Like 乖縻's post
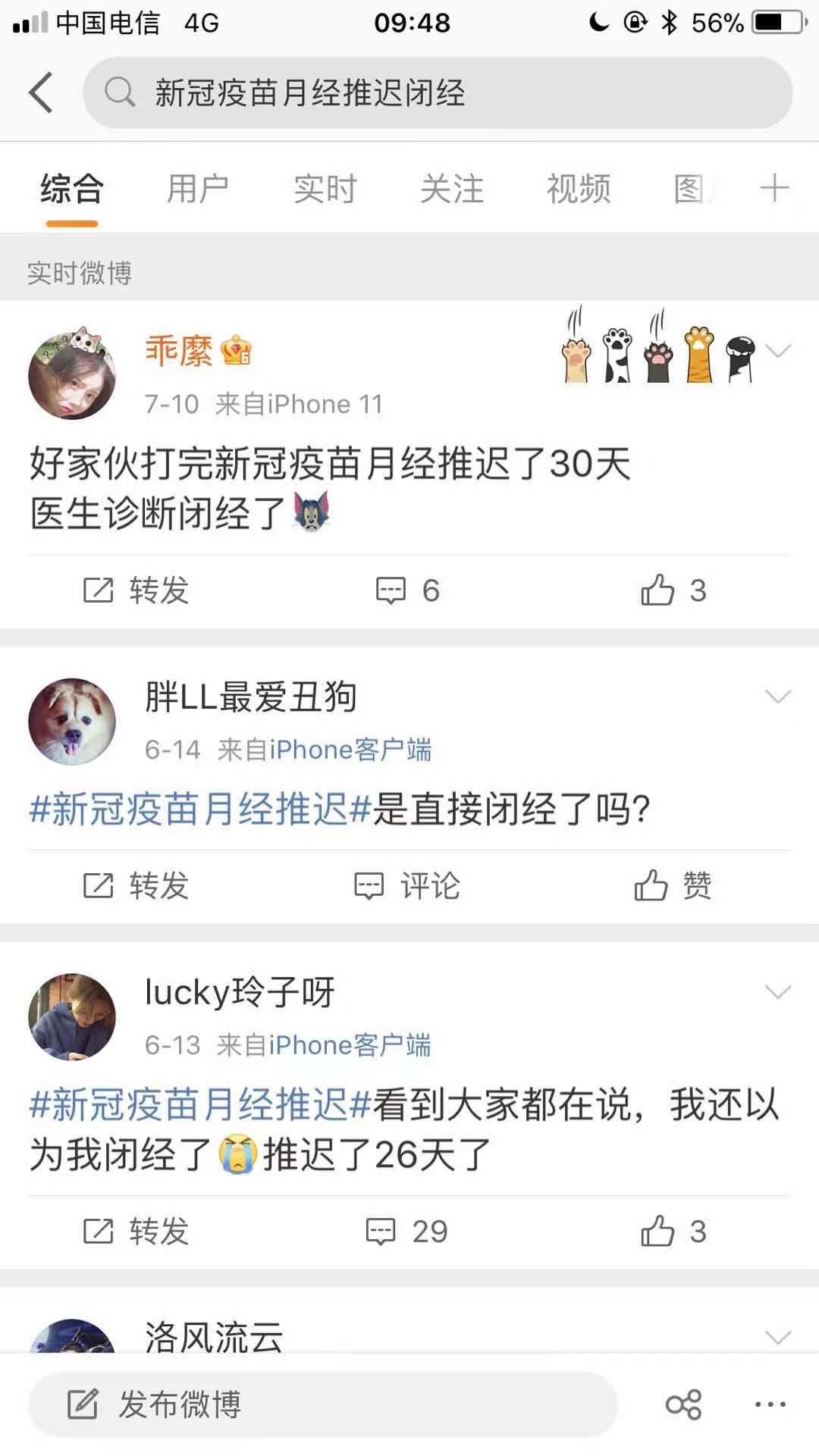The image size is (819, 1456). 673,590
